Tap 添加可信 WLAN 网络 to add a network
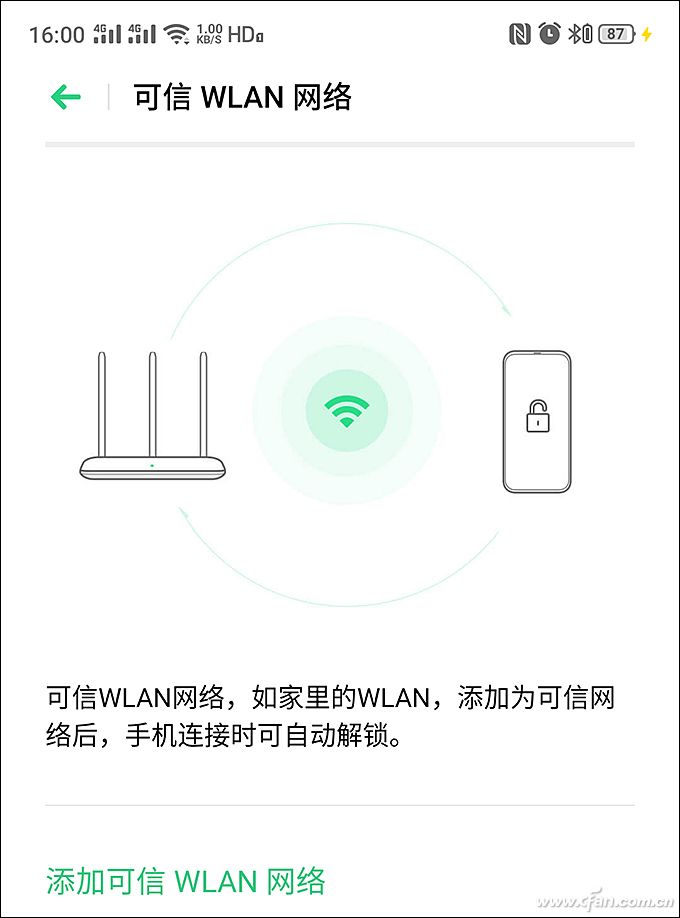This screenshot has width=680, height=918. tap(186, 881)
